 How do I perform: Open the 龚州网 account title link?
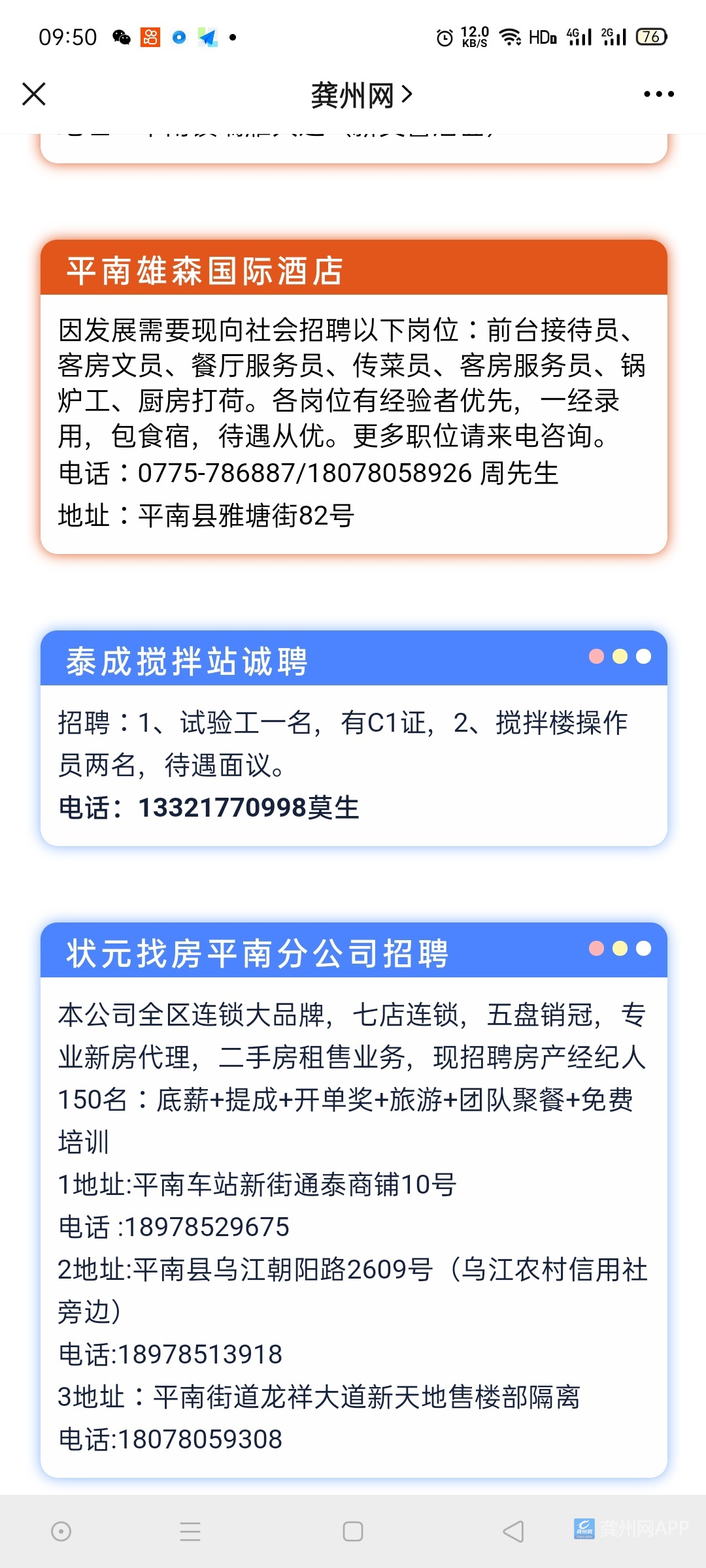click(361, 95)
